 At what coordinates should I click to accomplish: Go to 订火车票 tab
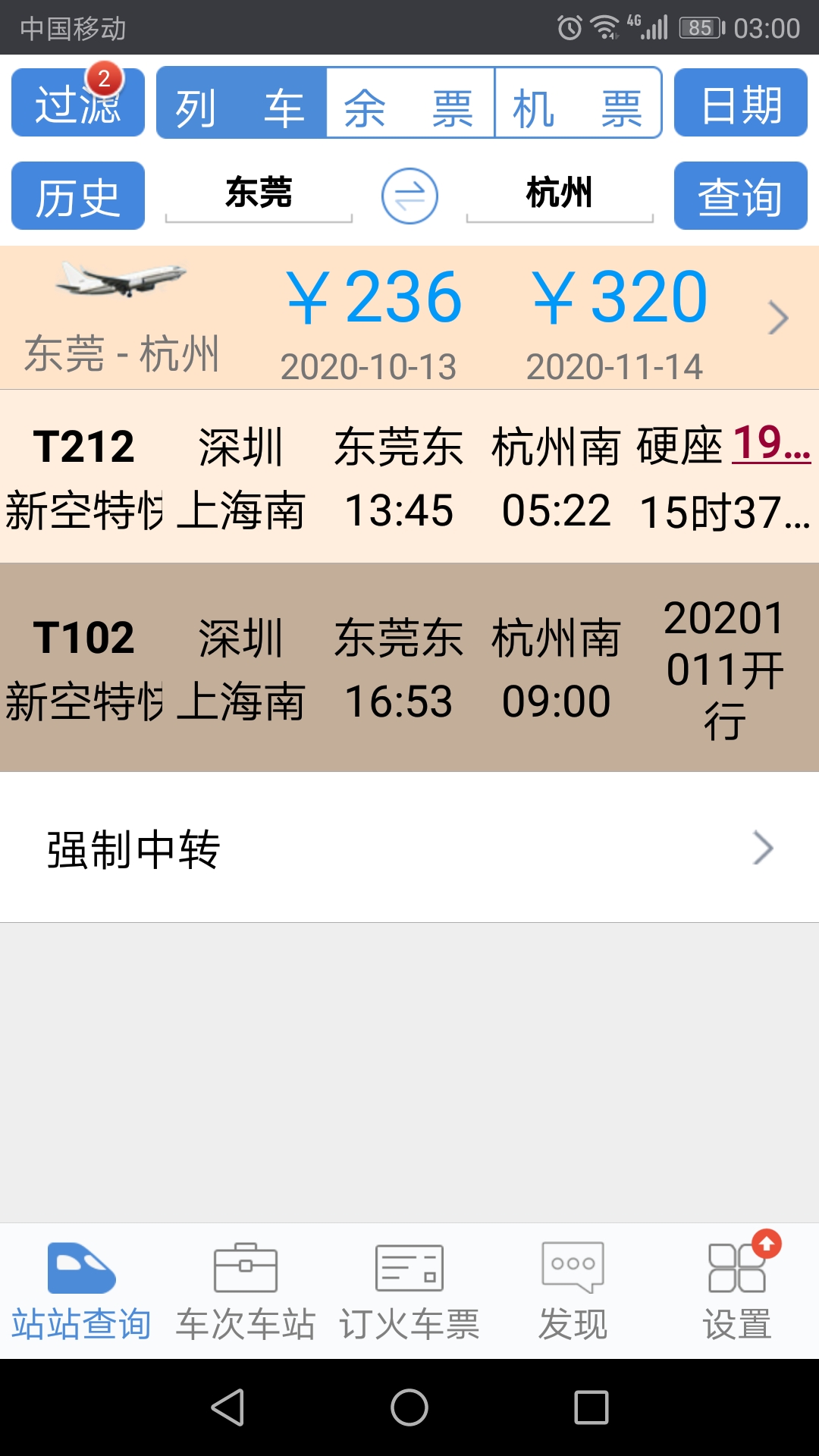click(409, 1291)
